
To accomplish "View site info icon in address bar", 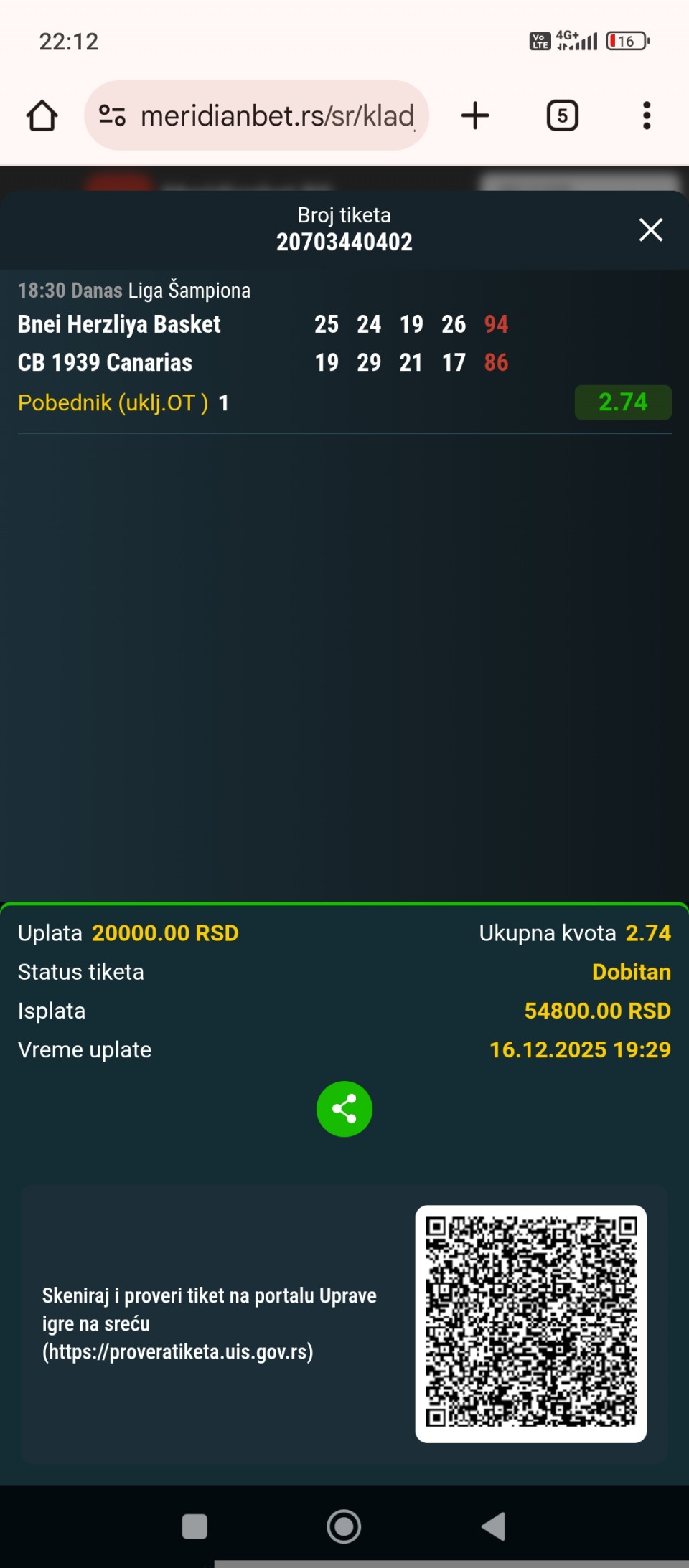I will [x=112, y=115].
